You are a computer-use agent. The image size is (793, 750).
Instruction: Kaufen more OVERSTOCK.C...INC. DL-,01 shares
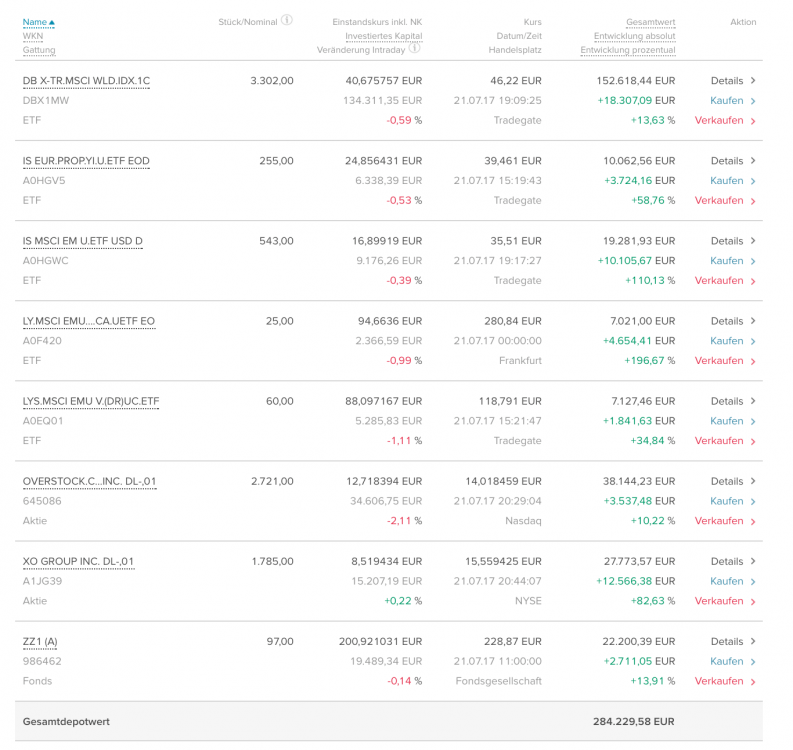(732, 501)
